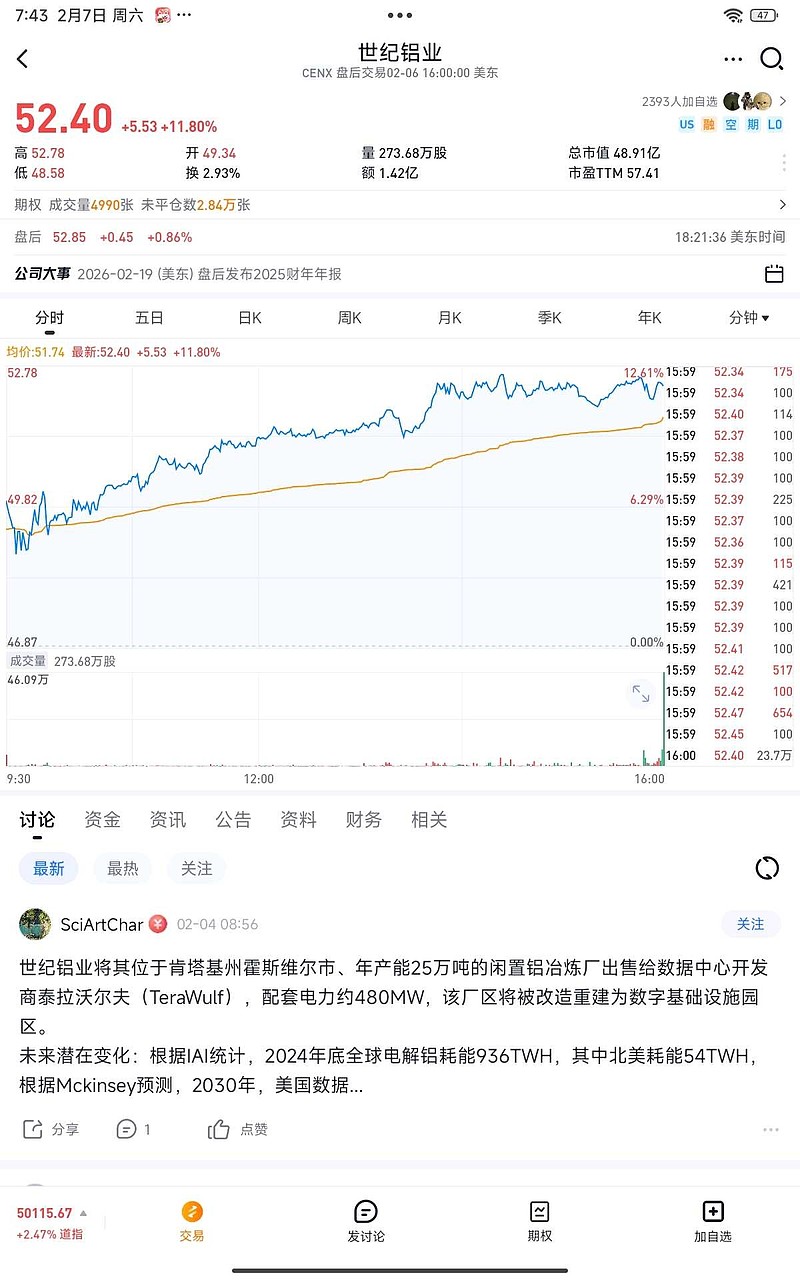Open the stock search magnifier
This screenshot has width=800, height=1280.
[x=771, y=59]
